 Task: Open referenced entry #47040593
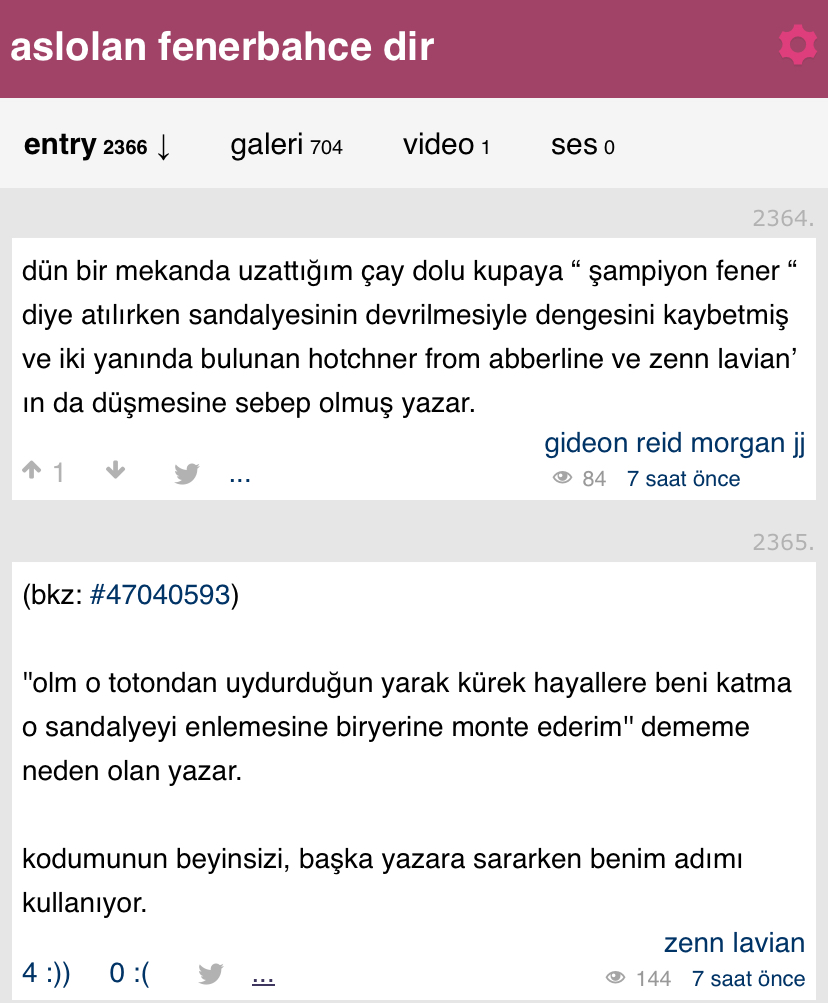[x=160, y=596]
